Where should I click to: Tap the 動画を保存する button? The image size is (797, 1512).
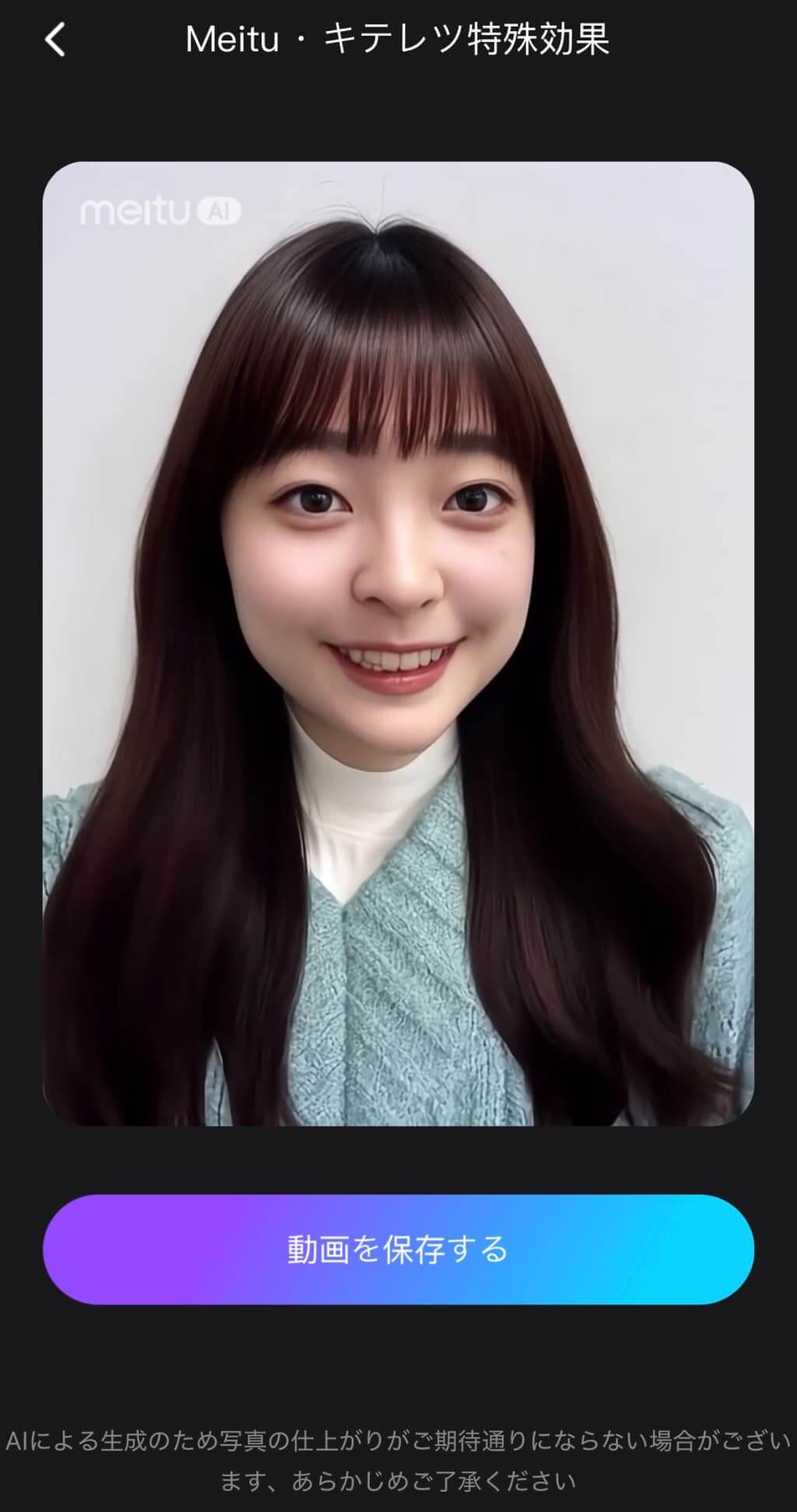[398, 1249]
